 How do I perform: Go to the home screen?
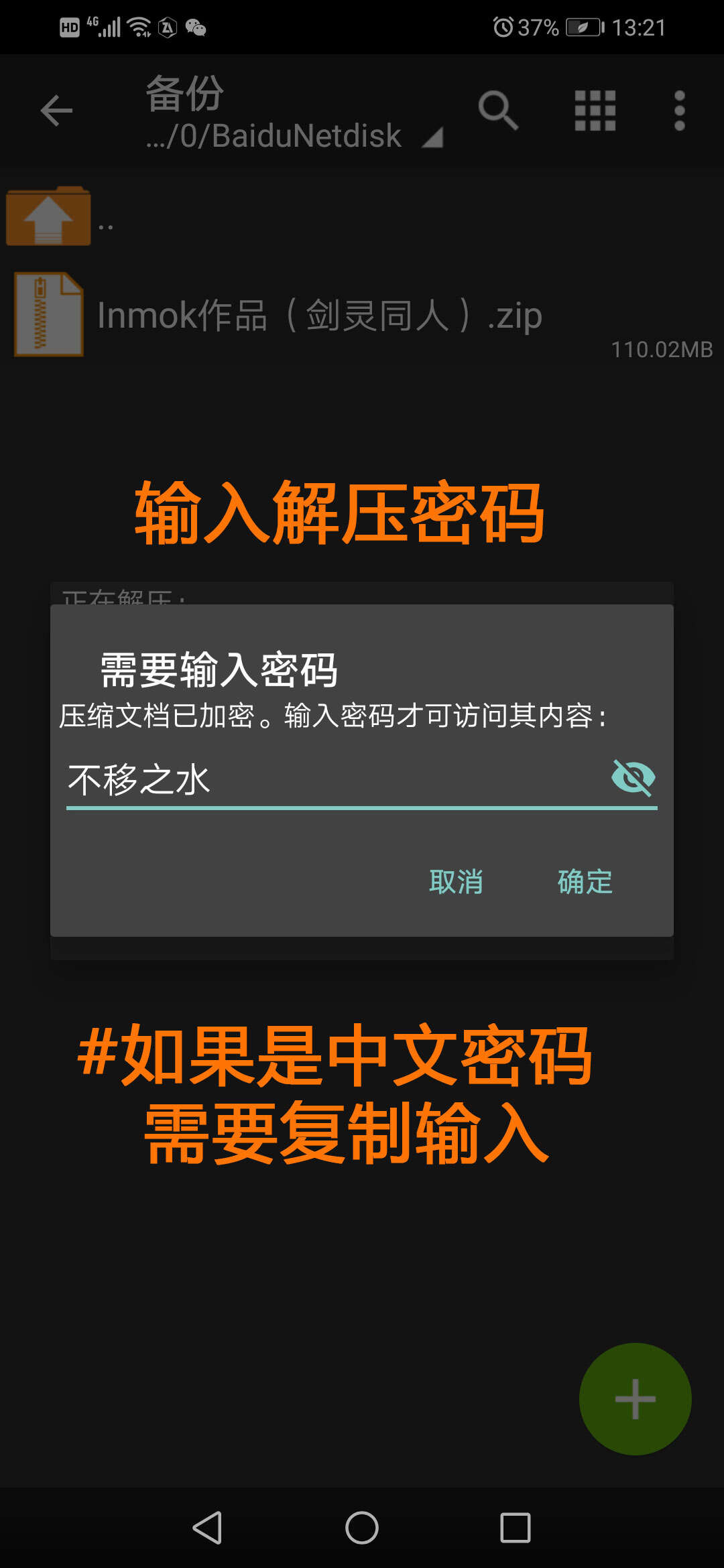click(362, 1528)
